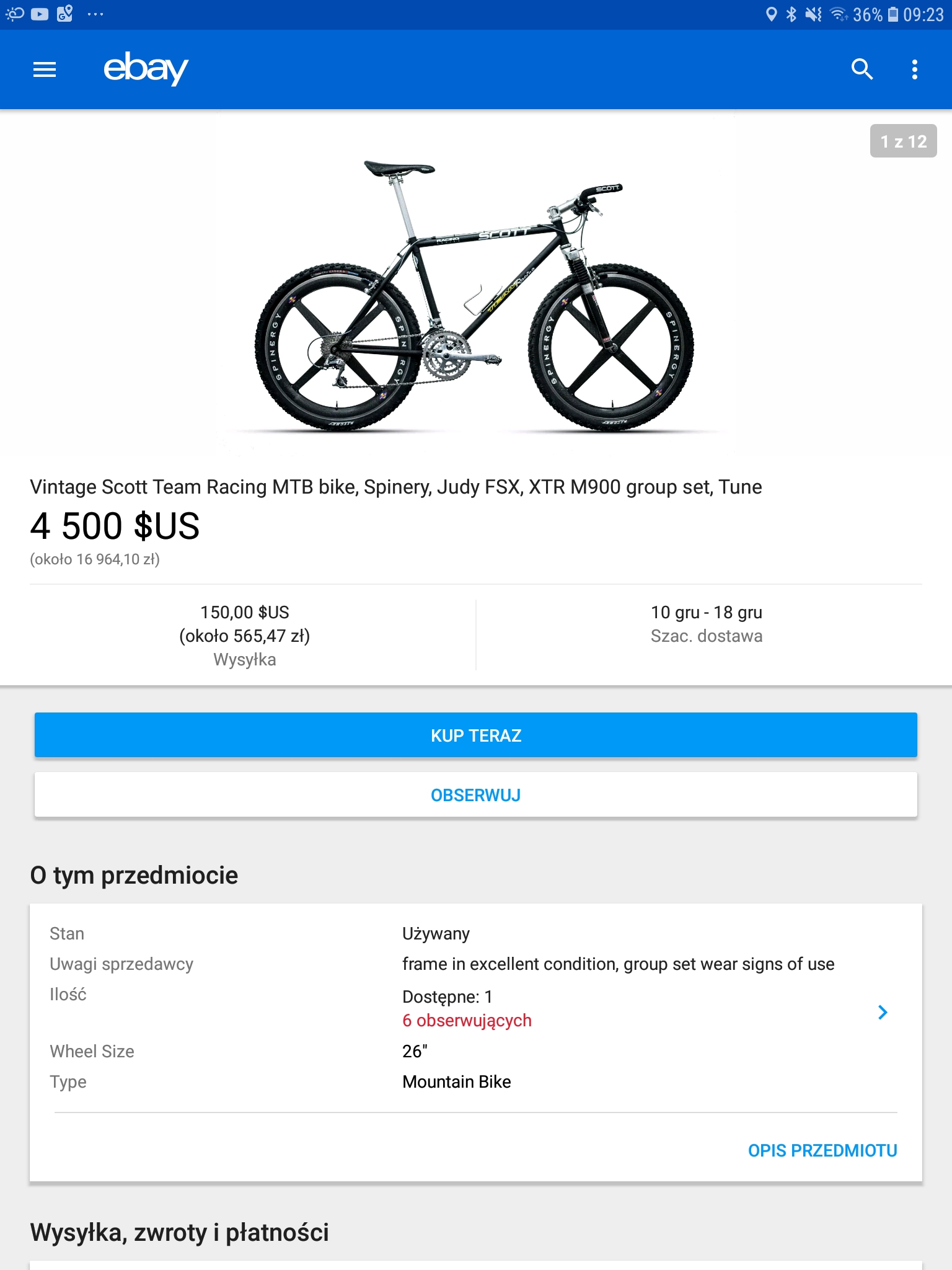Tap the KUP TERAZ button

pyautogui.click(x=476, y=735)
